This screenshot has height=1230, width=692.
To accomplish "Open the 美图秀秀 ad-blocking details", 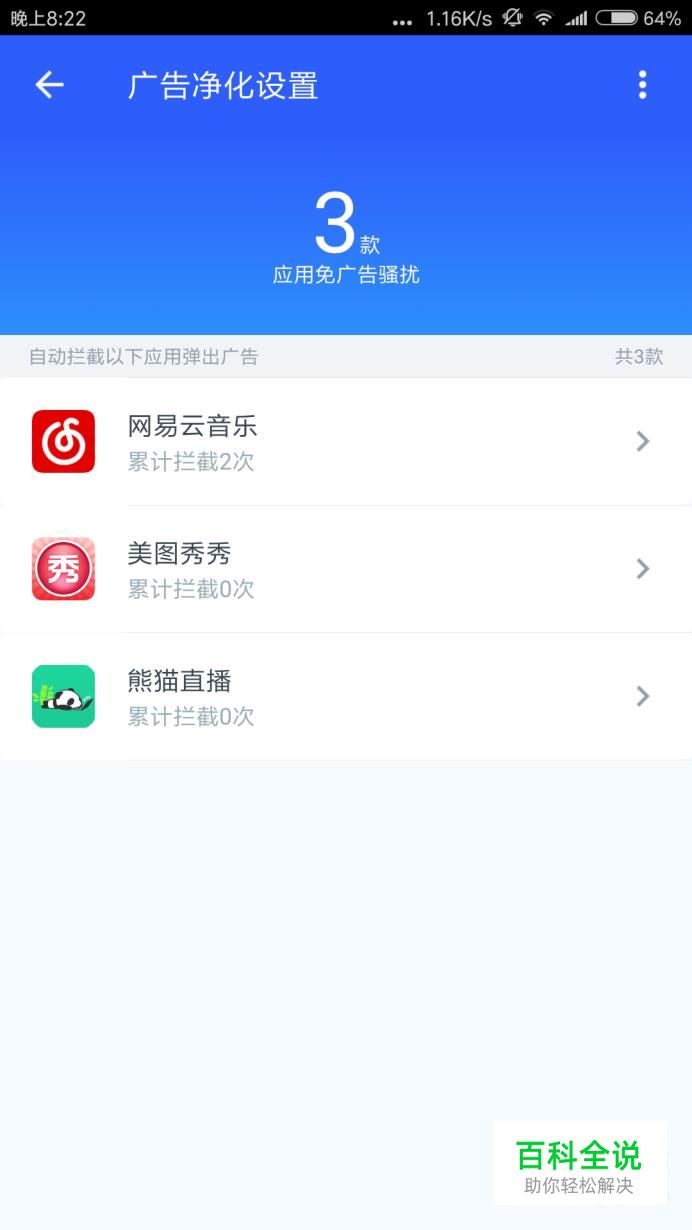I will tap(346, 569).
